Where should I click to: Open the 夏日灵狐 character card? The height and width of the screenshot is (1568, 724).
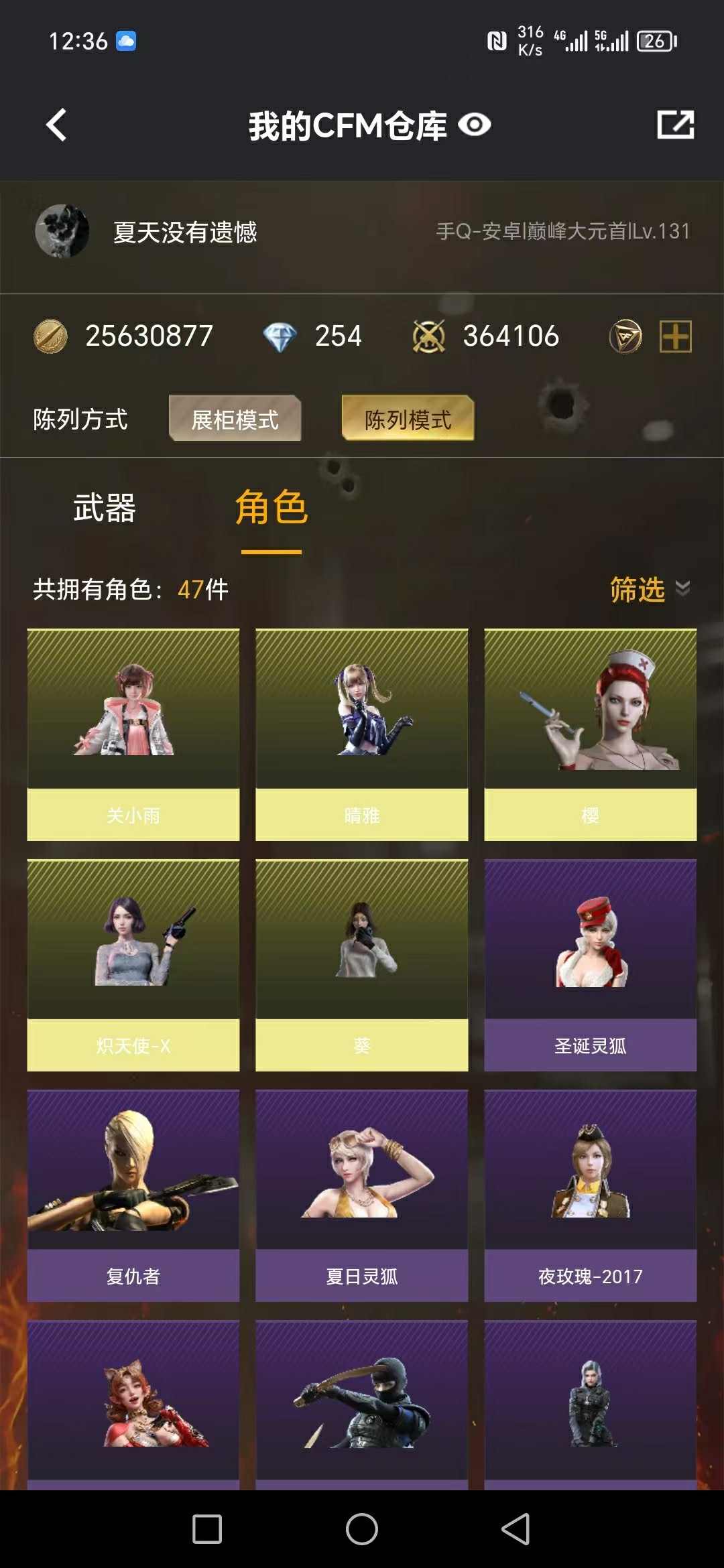coord(362,1195)
